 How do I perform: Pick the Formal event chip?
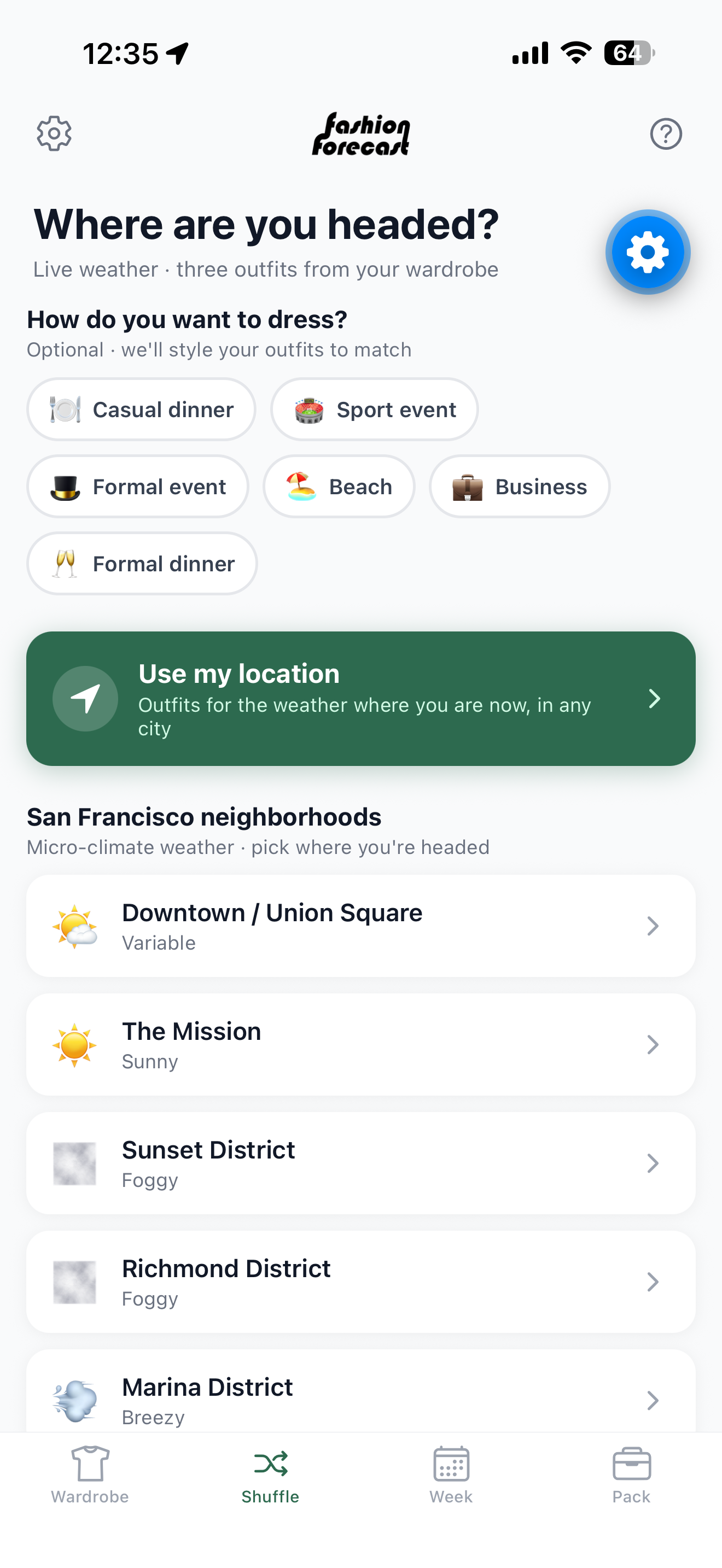[x=138, y=487]
